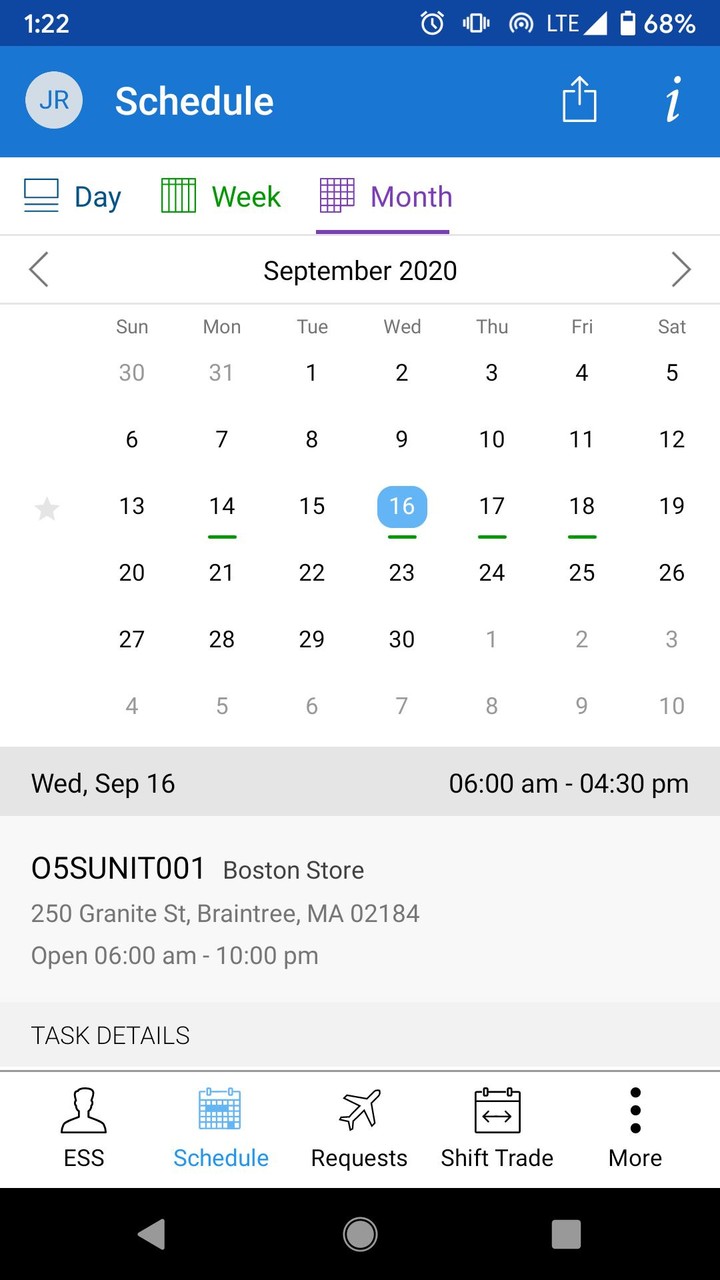The image size is (720, 1280).
Task: Switch to Day view
Action: click(73, 196)
